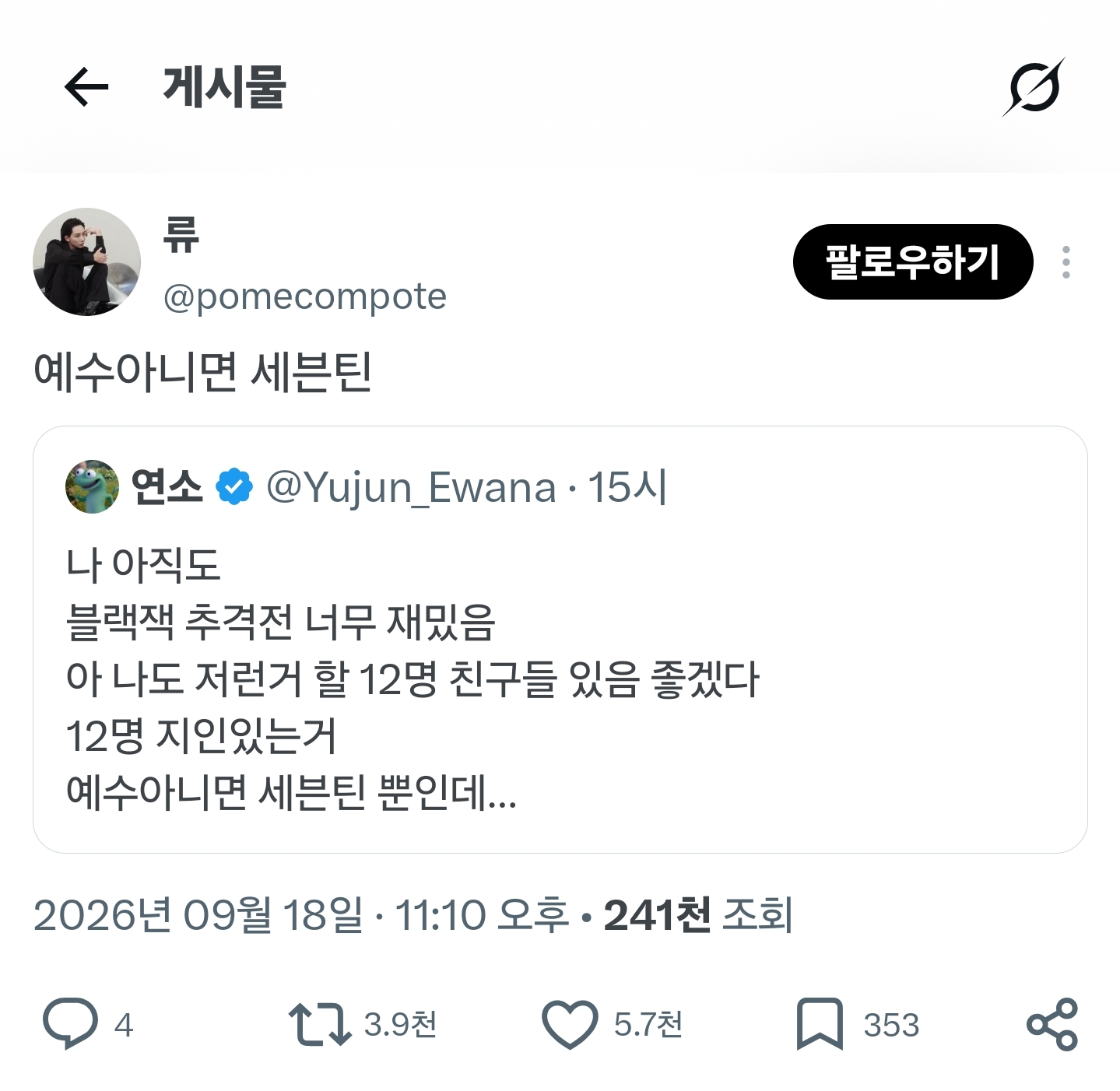This screenshot has width=1120, height=1091.
Task: Open the @pomecompote handle
Action: point(305,296)
